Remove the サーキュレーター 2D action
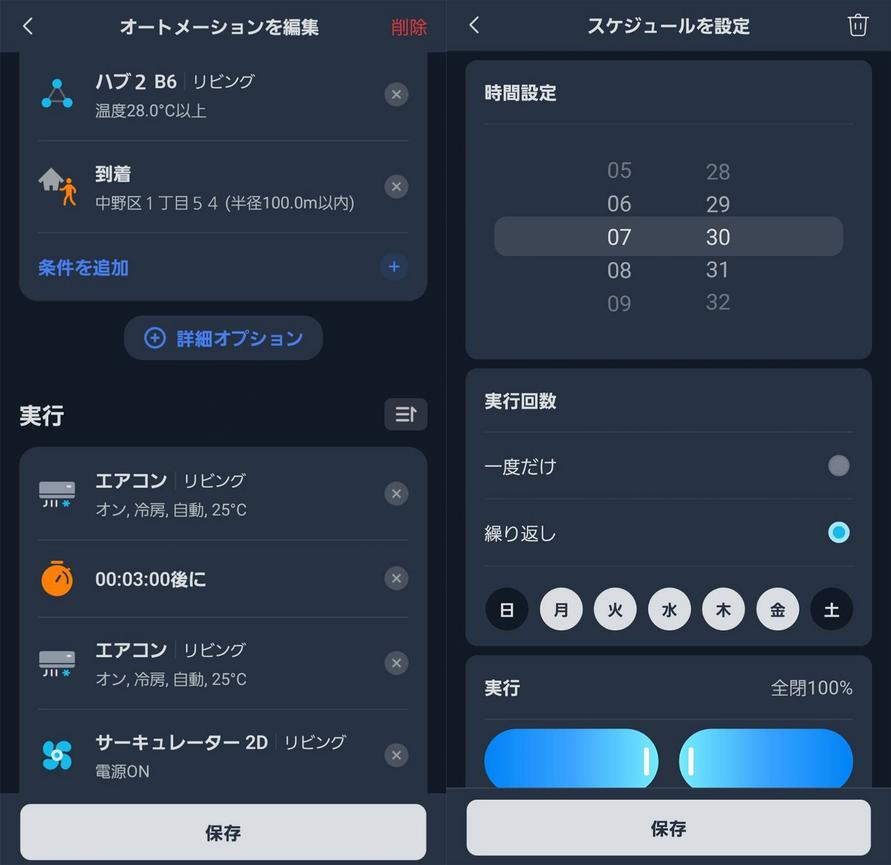Screen dimensions: 891x865 396,755
